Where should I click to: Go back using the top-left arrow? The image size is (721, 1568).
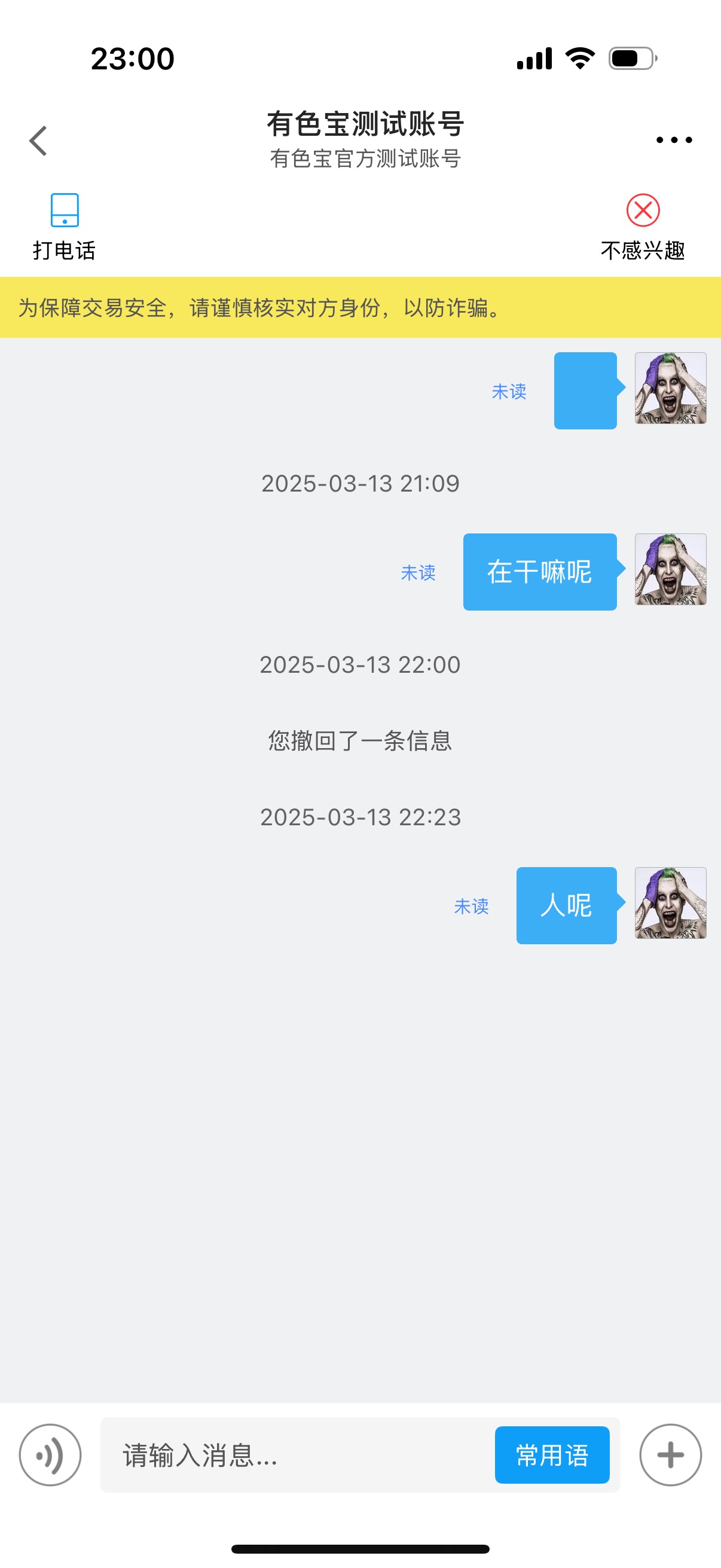(x=38, y=141)
